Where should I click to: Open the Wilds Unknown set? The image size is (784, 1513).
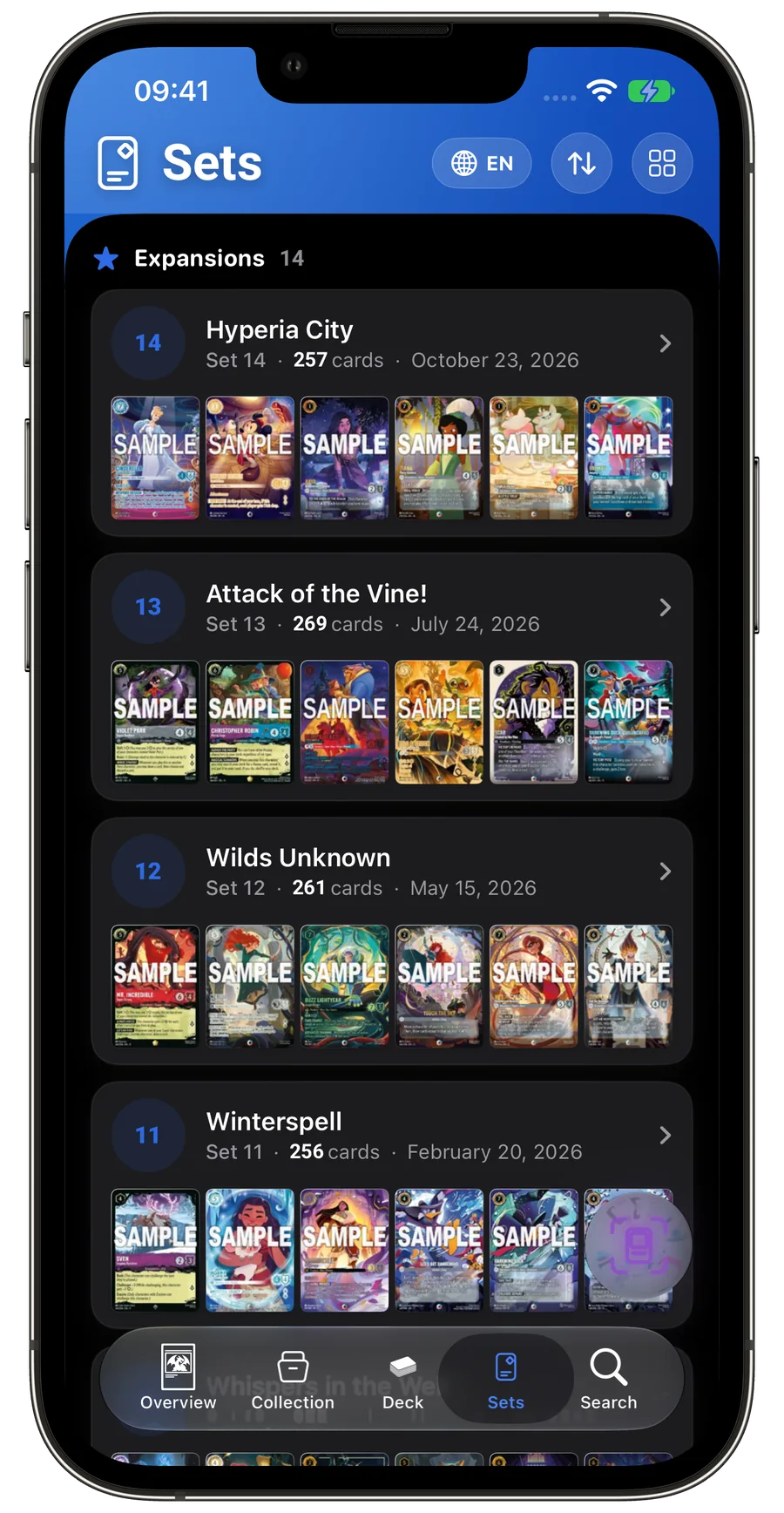click(x=392, y=872)
